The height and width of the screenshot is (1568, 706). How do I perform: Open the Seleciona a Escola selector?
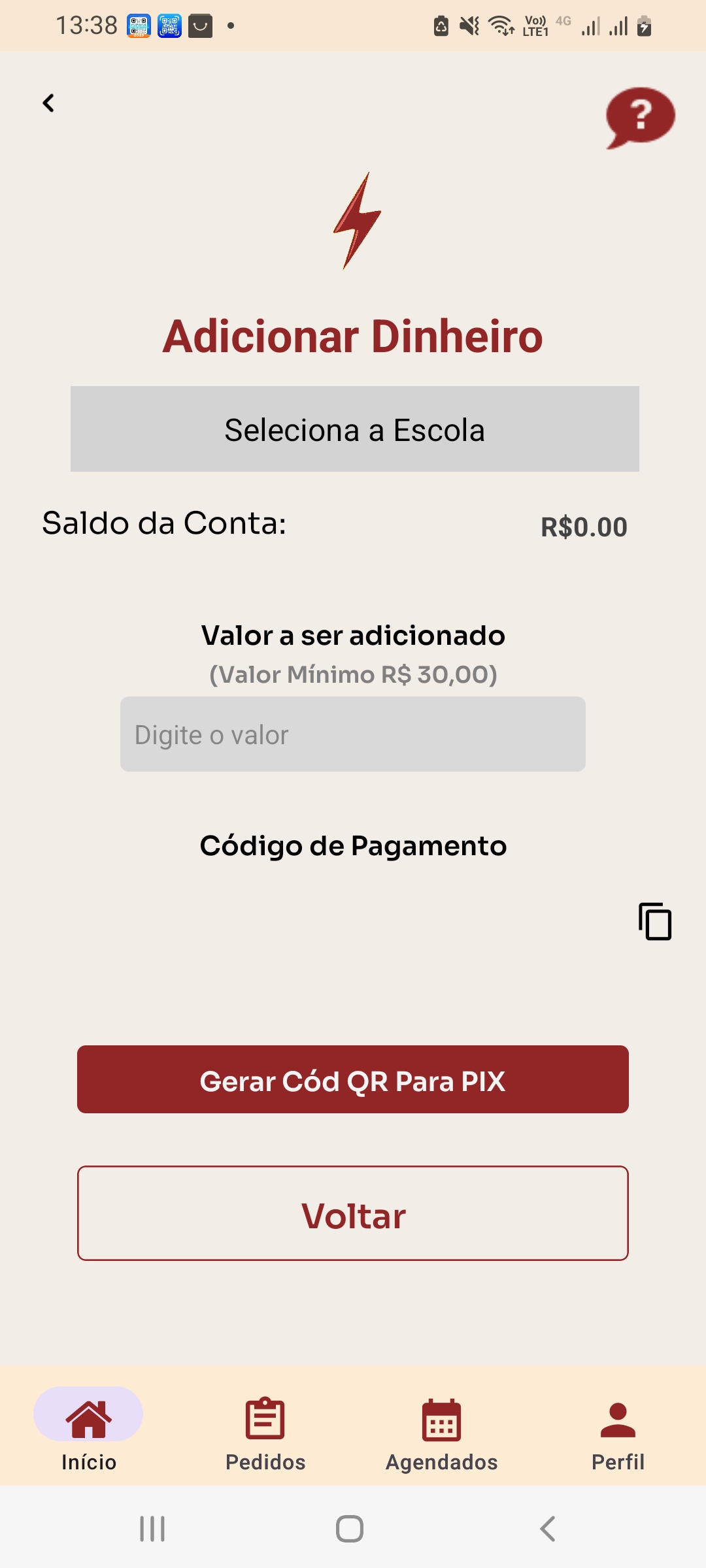[x=353, y=429]
